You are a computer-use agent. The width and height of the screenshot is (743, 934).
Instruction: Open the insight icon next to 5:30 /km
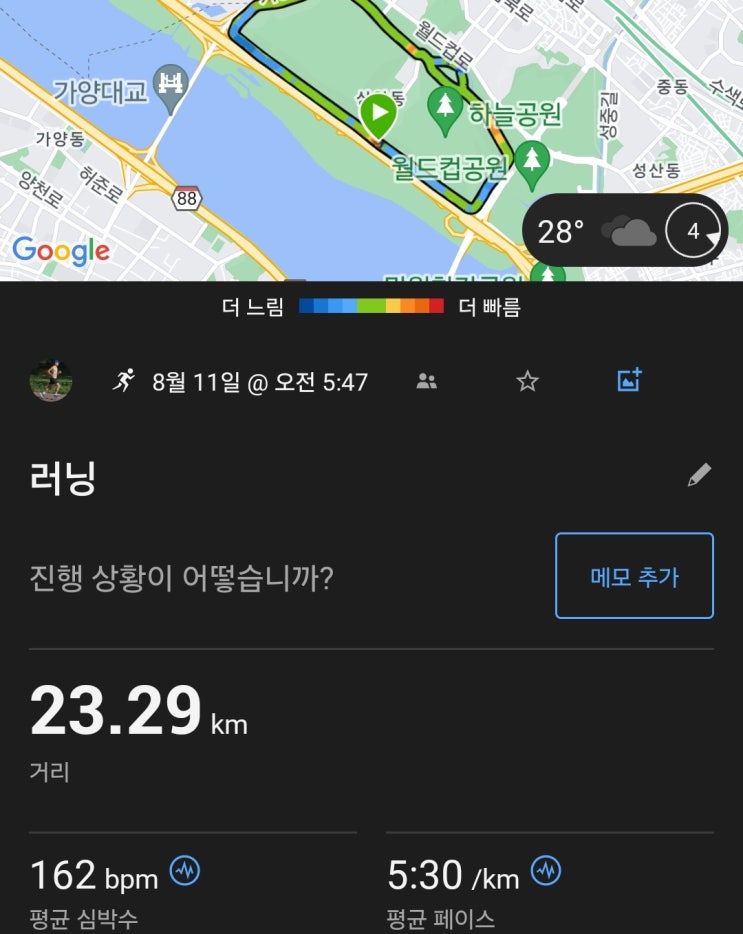pos(546,871)
